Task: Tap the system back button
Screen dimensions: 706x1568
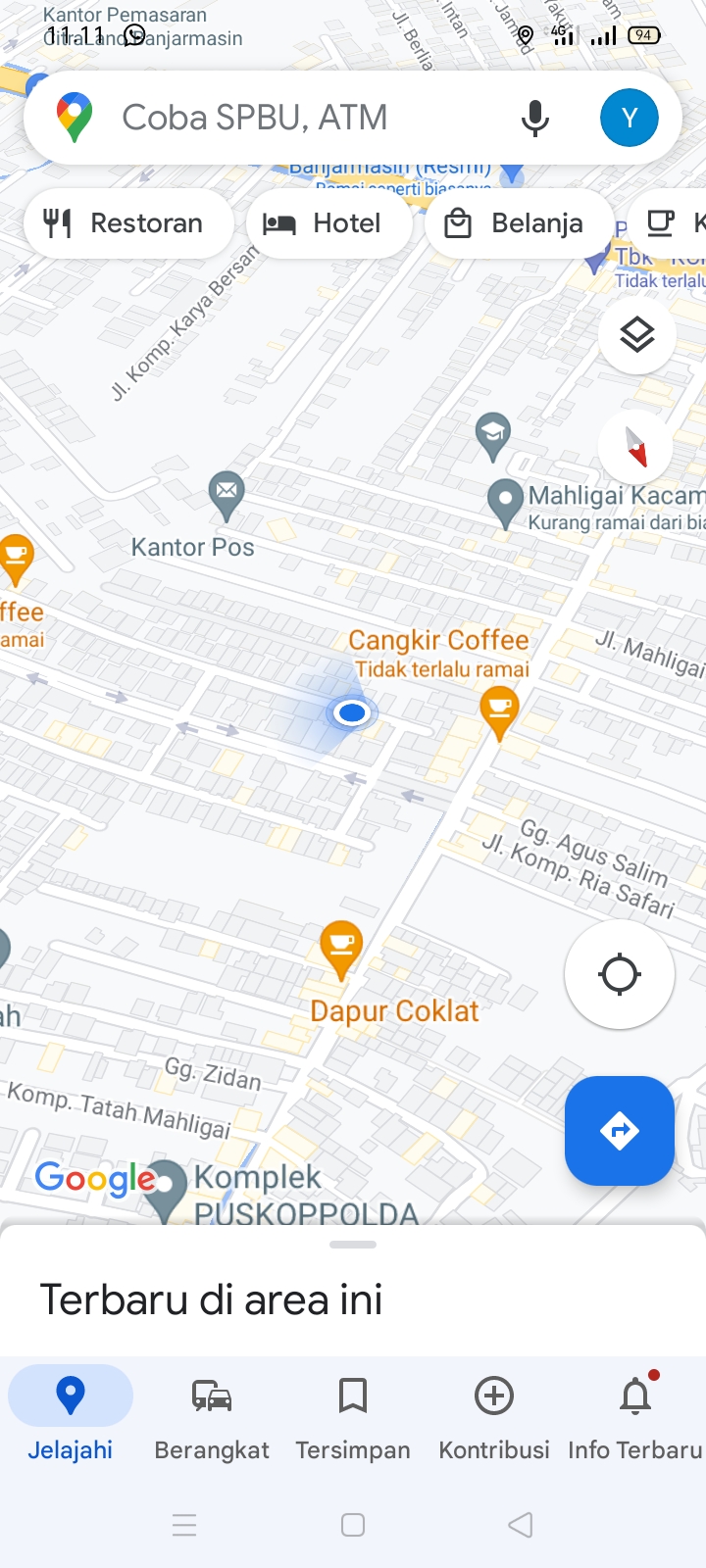Action: (x=521, y=1524)
